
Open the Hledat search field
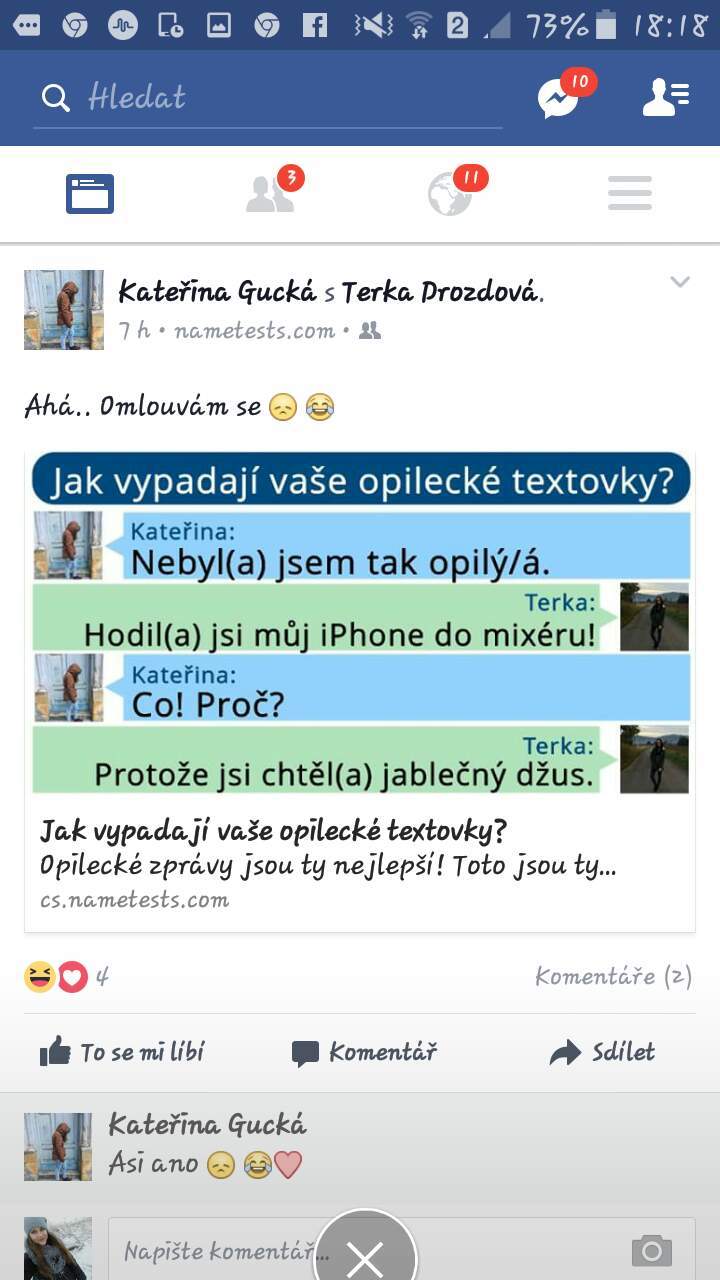pyautogui.click(x=268, y=98)
